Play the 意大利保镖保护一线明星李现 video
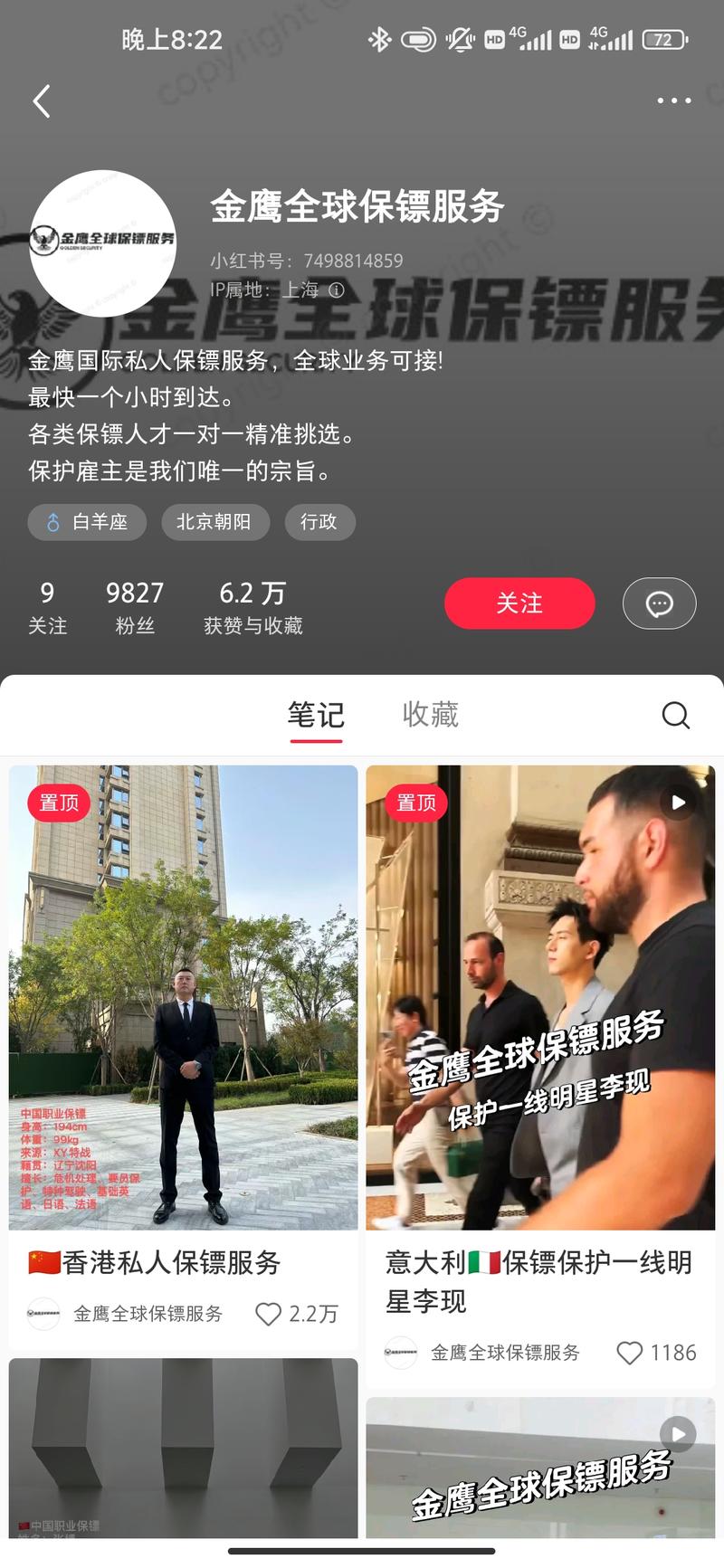Viewport: 724px width, 1568px height. coord(676,802)
